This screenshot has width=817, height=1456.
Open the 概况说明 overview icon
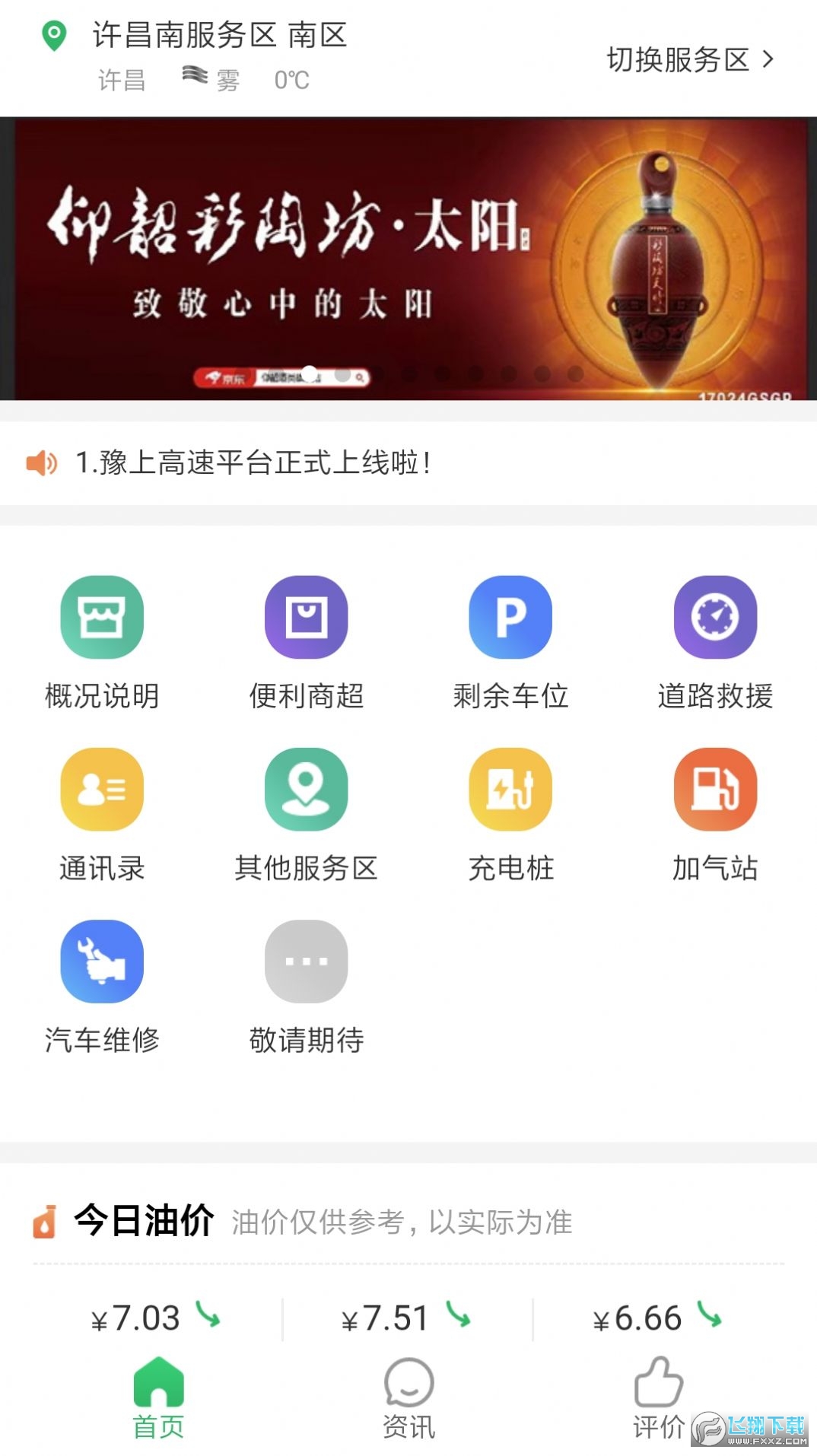pos(102,618)
